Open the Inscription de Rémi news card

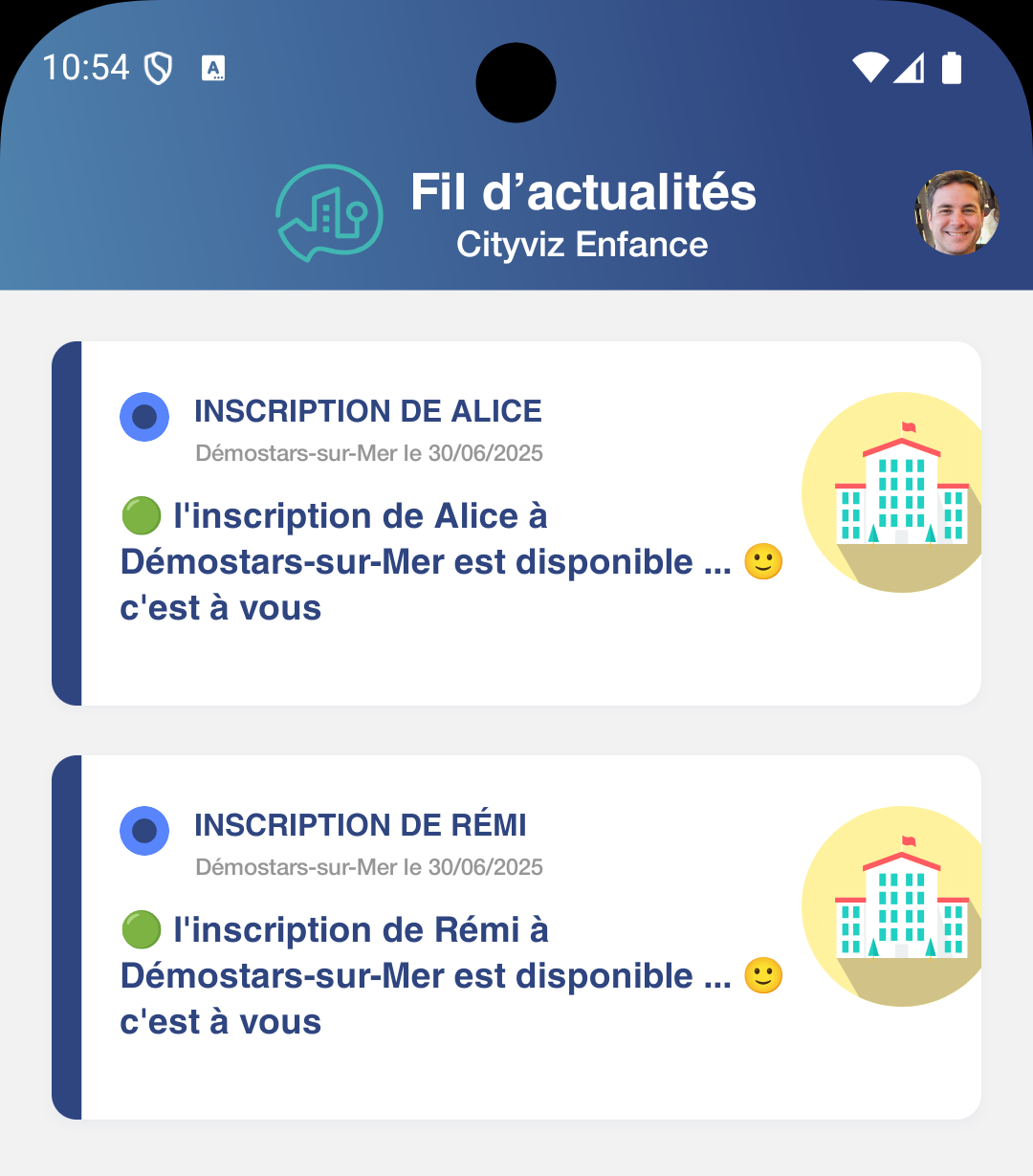516,937
